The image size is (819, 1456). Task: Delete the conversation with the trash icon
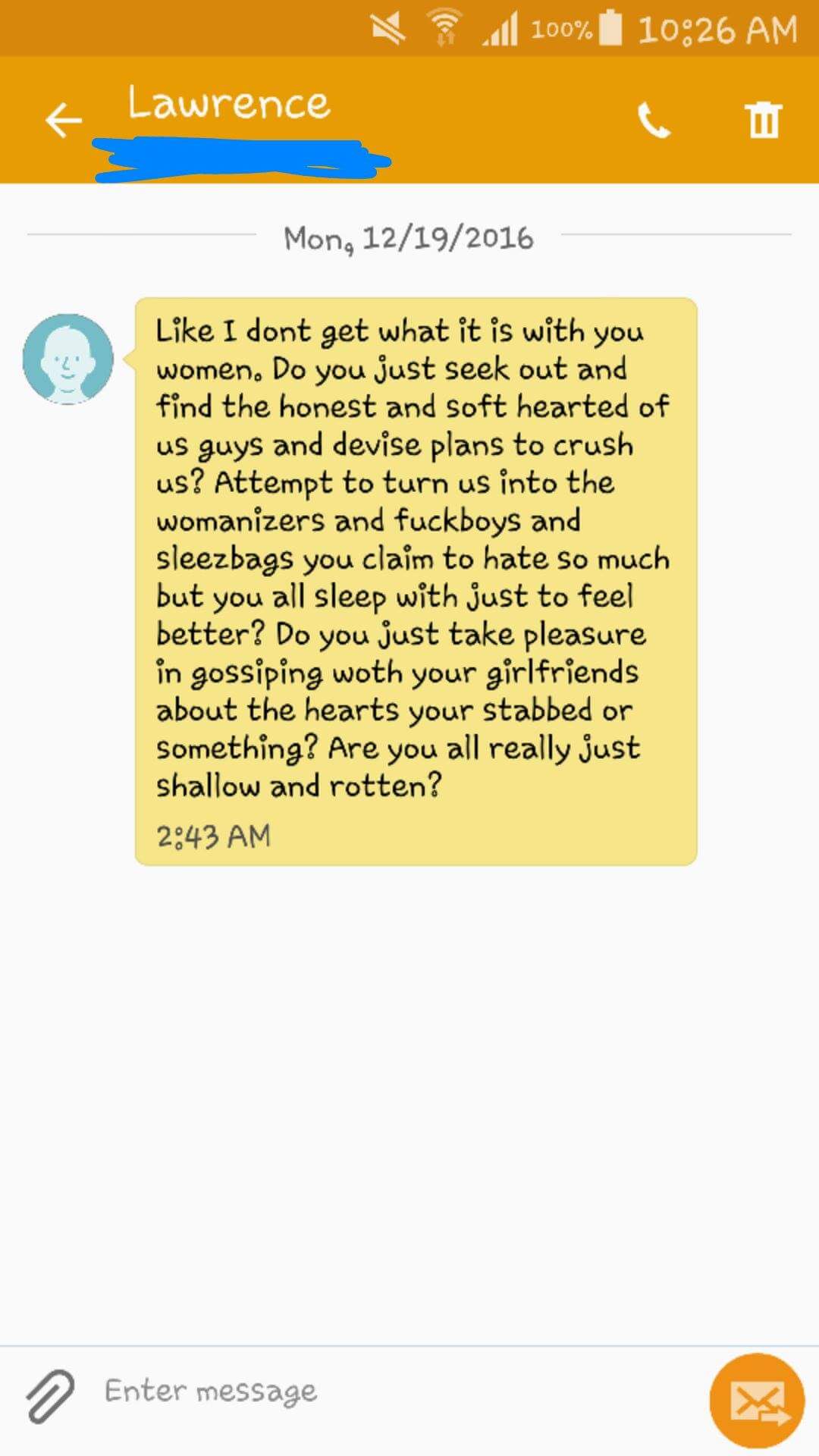pyautogui.click(x=763, y=119)
